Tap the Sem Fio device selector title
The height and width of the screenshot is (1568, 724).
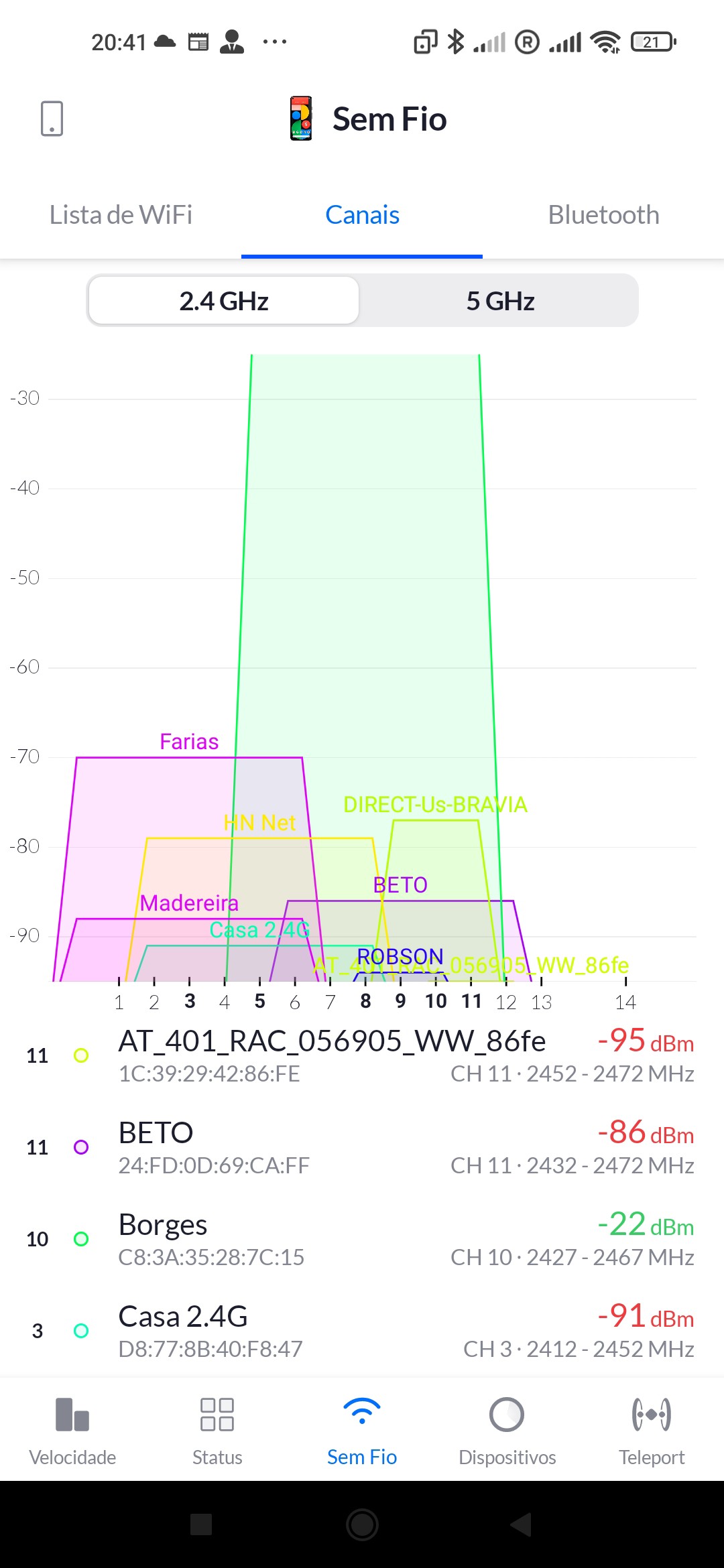(x=369, y=119)
